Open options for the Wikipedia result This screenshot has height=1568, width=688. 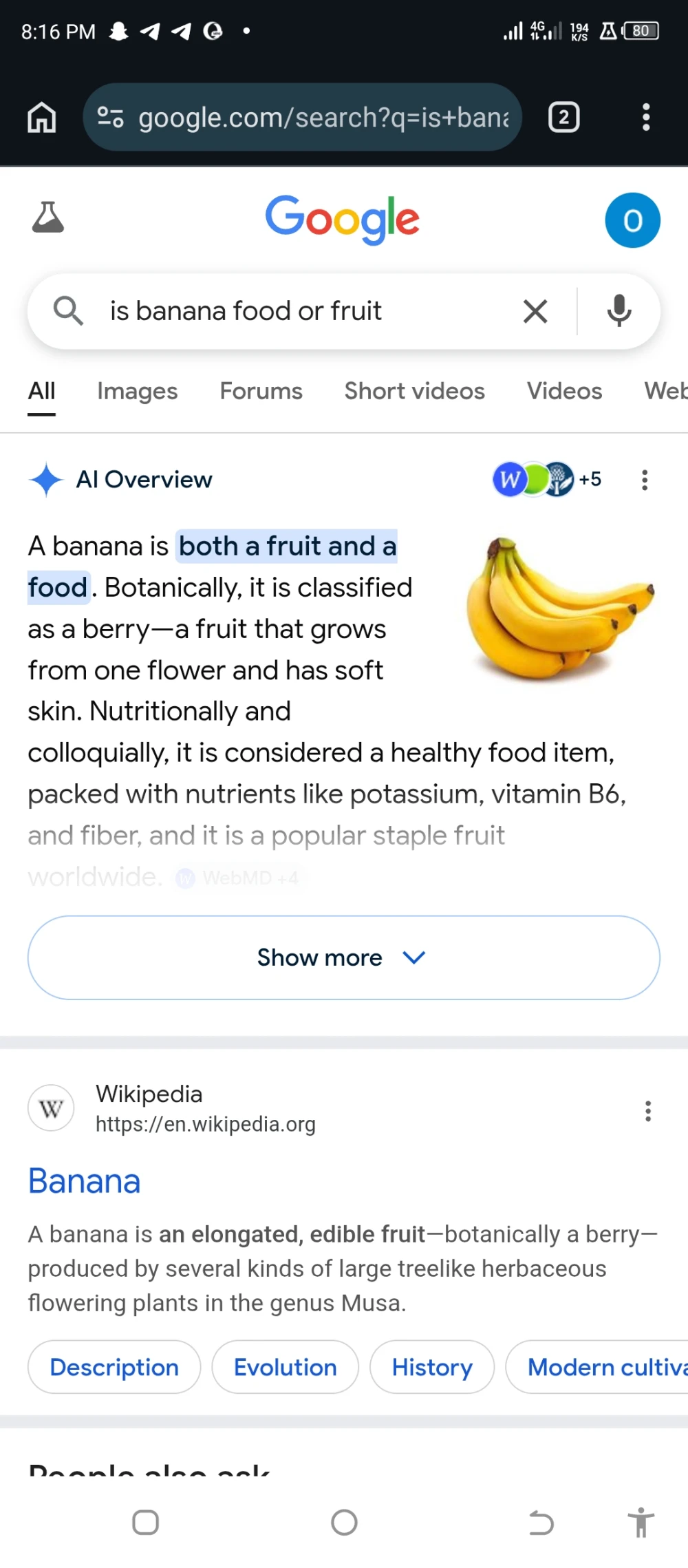click(x=647, y=1111)
